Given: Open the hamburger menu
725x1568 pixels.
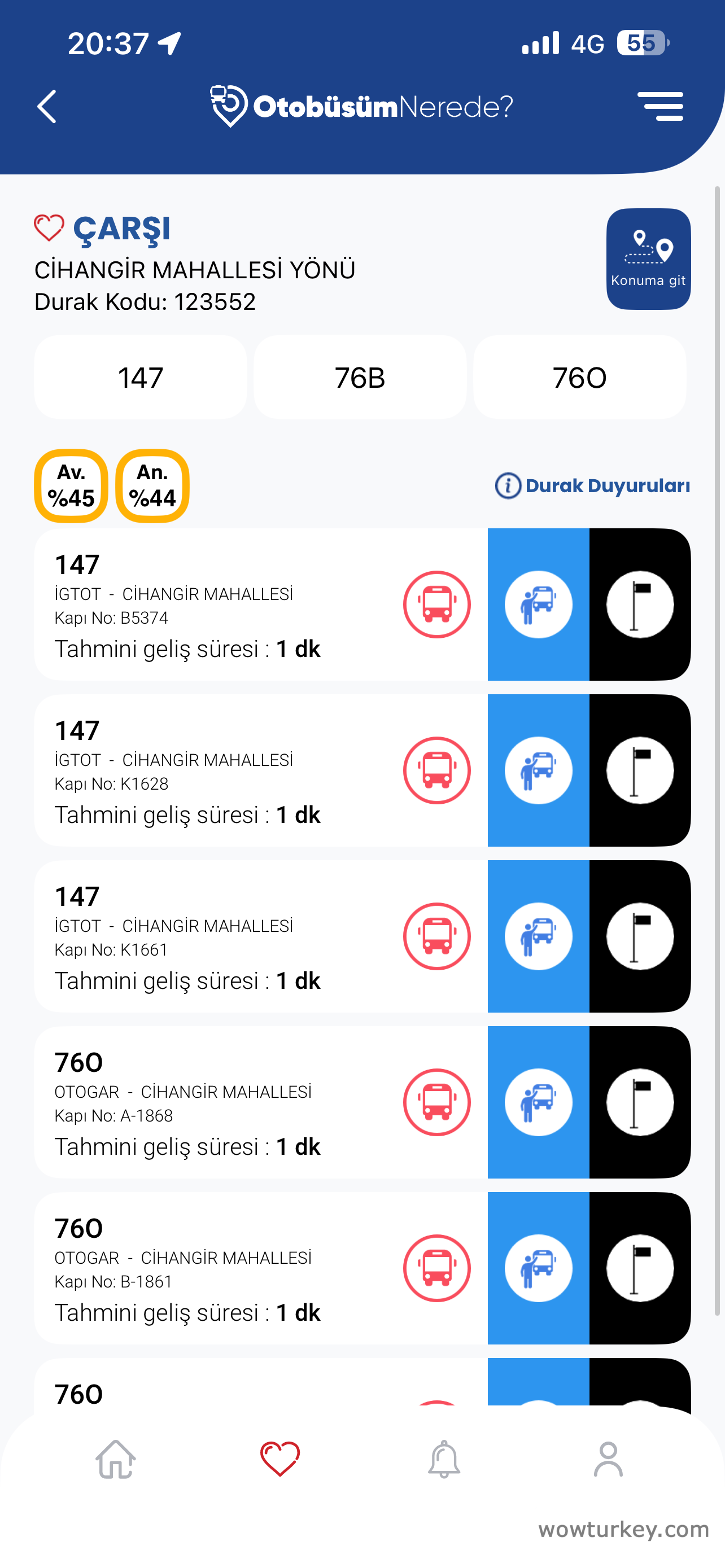Looking at the screenshot, I should (660, 107).
